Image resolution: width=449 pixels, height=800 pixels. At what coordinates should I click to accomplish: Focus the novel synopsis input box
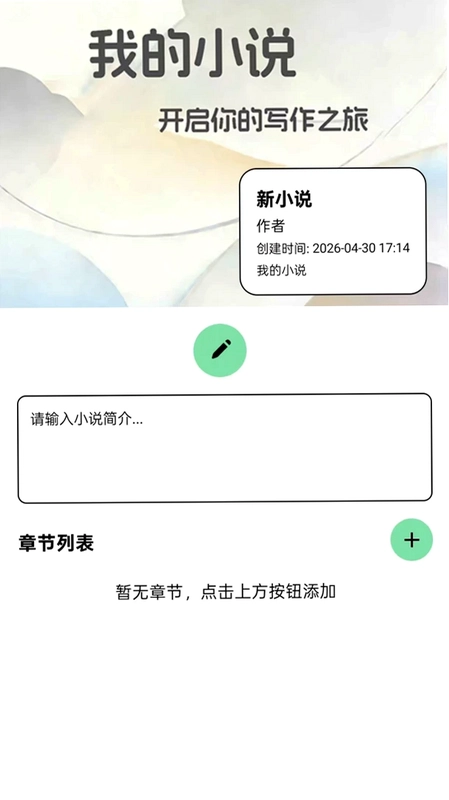click(x=224, y=448)
